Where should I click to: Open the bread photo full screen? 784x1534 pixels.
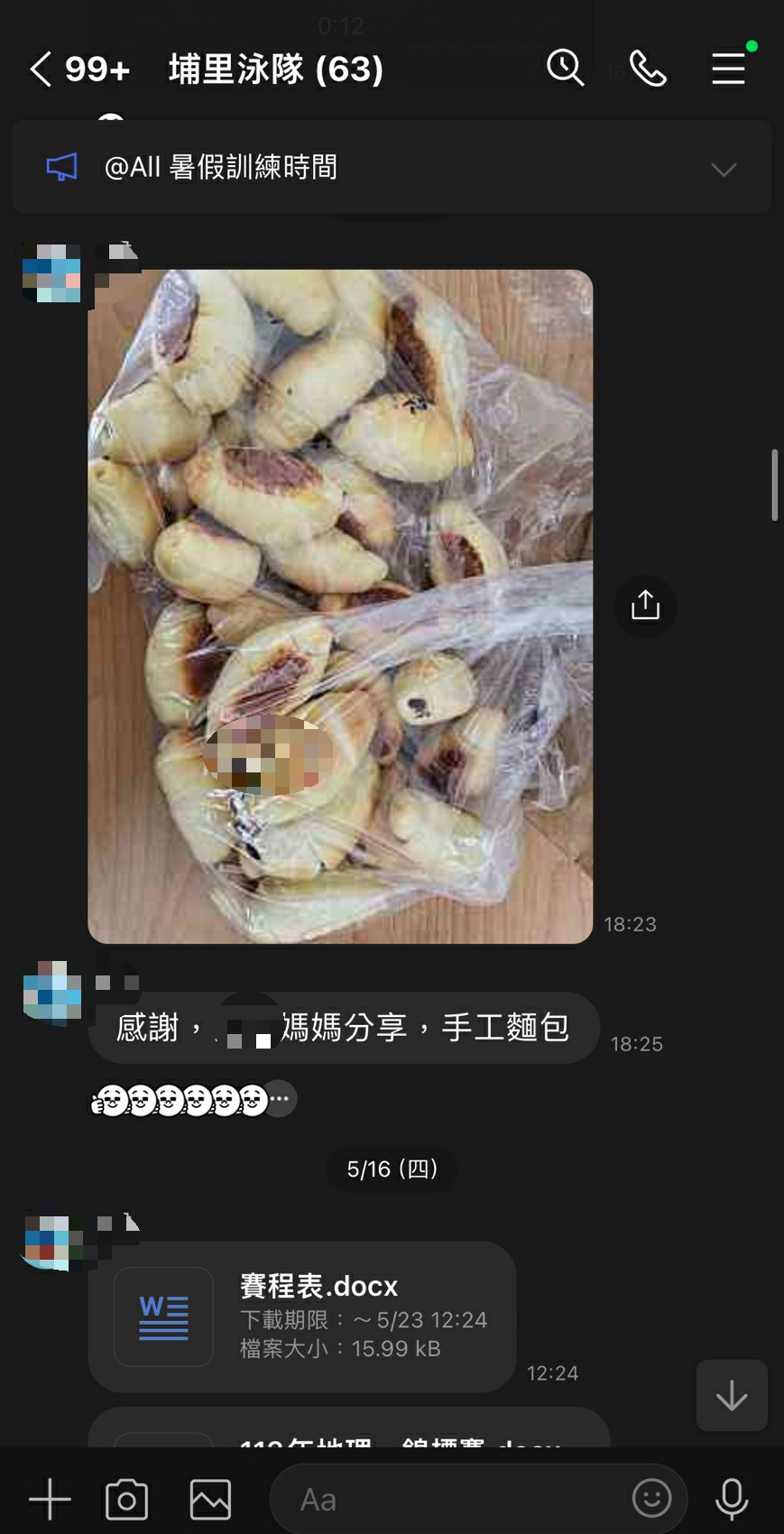click(340, 606)
